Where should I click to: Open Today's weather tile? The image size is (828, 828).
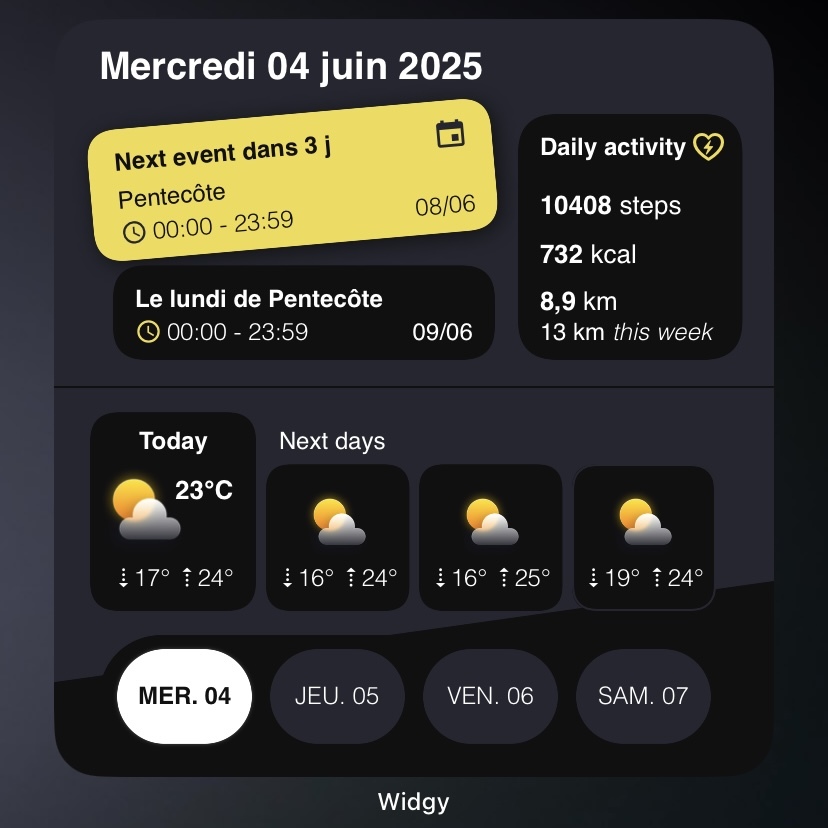pyautogui.click(x=173, y=510)
